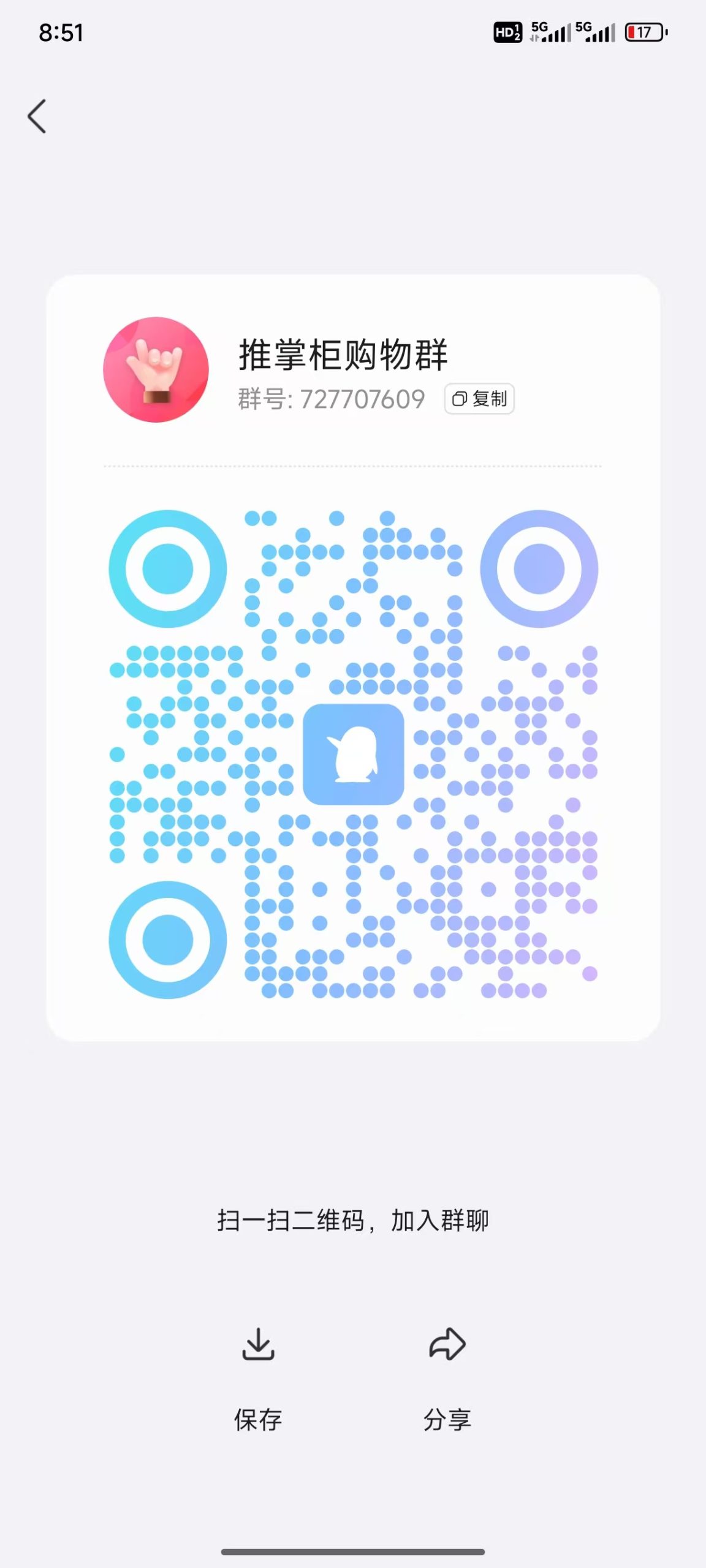Image resolution: width=706 pixels, height=1568 pixels.
Task: Copy the group number 727707609
Action: pyautogui.click(x=479, y=399)
